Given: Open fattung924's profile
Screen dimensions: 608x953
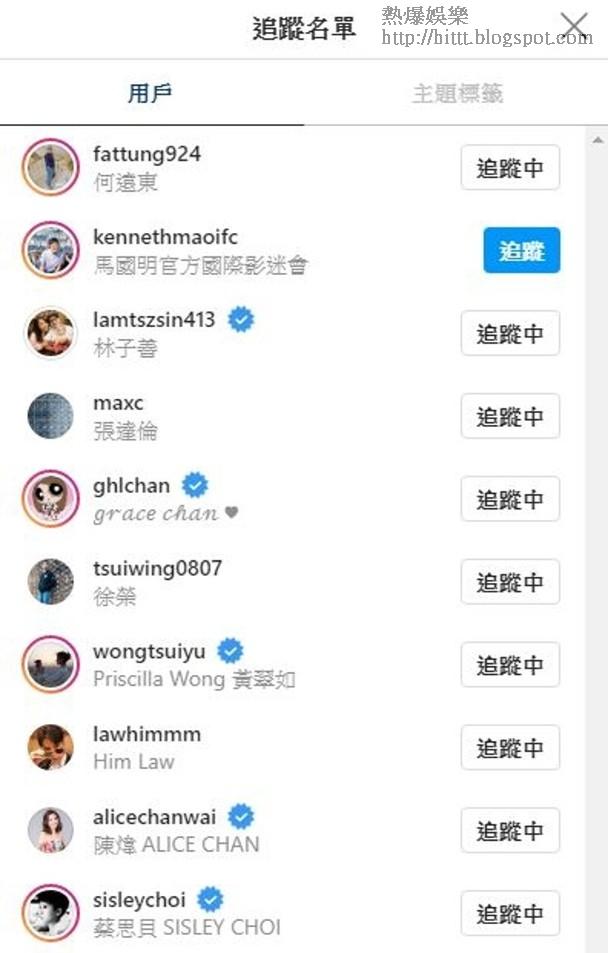Looking at the screenshot, I should 146,154.
